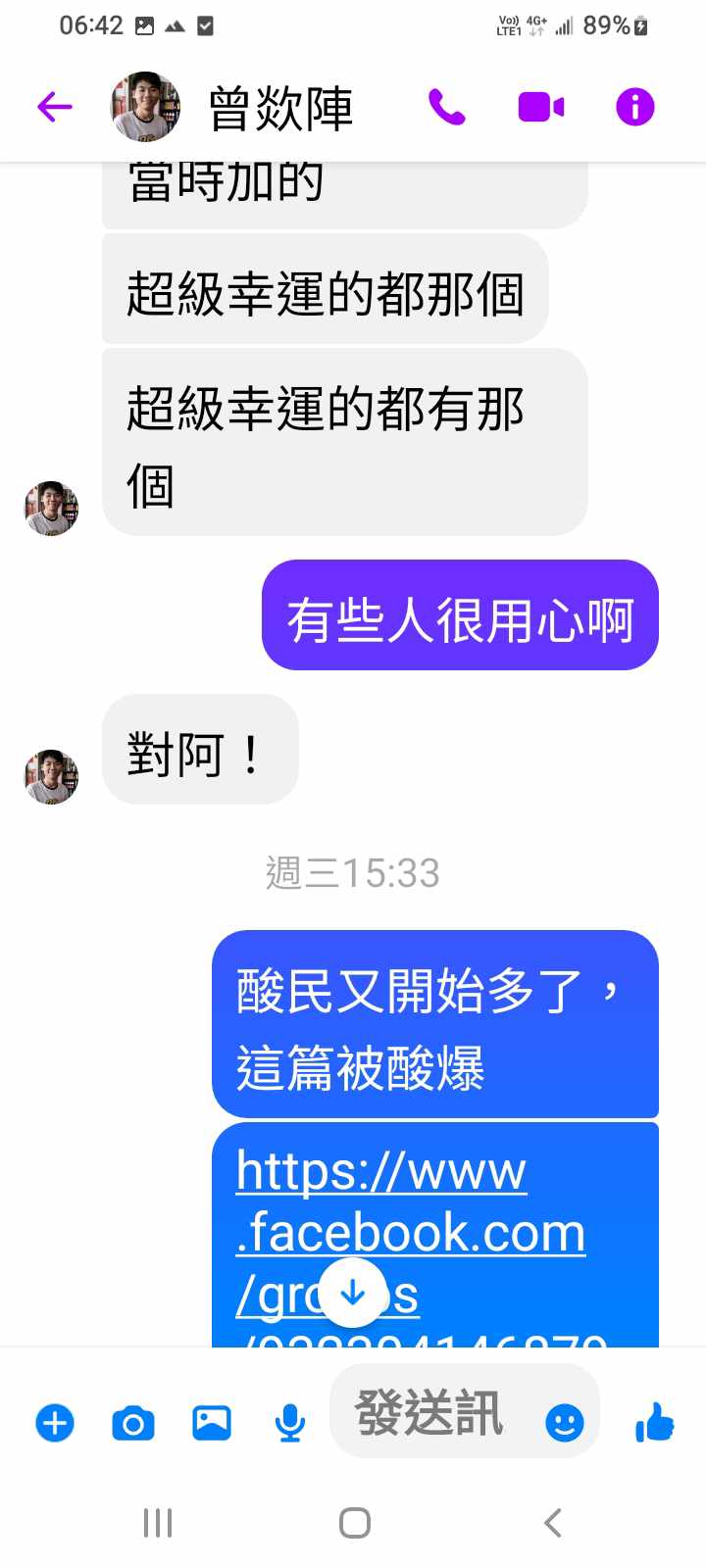
Task: Pick an image from the gallery
Action: 211,1423
